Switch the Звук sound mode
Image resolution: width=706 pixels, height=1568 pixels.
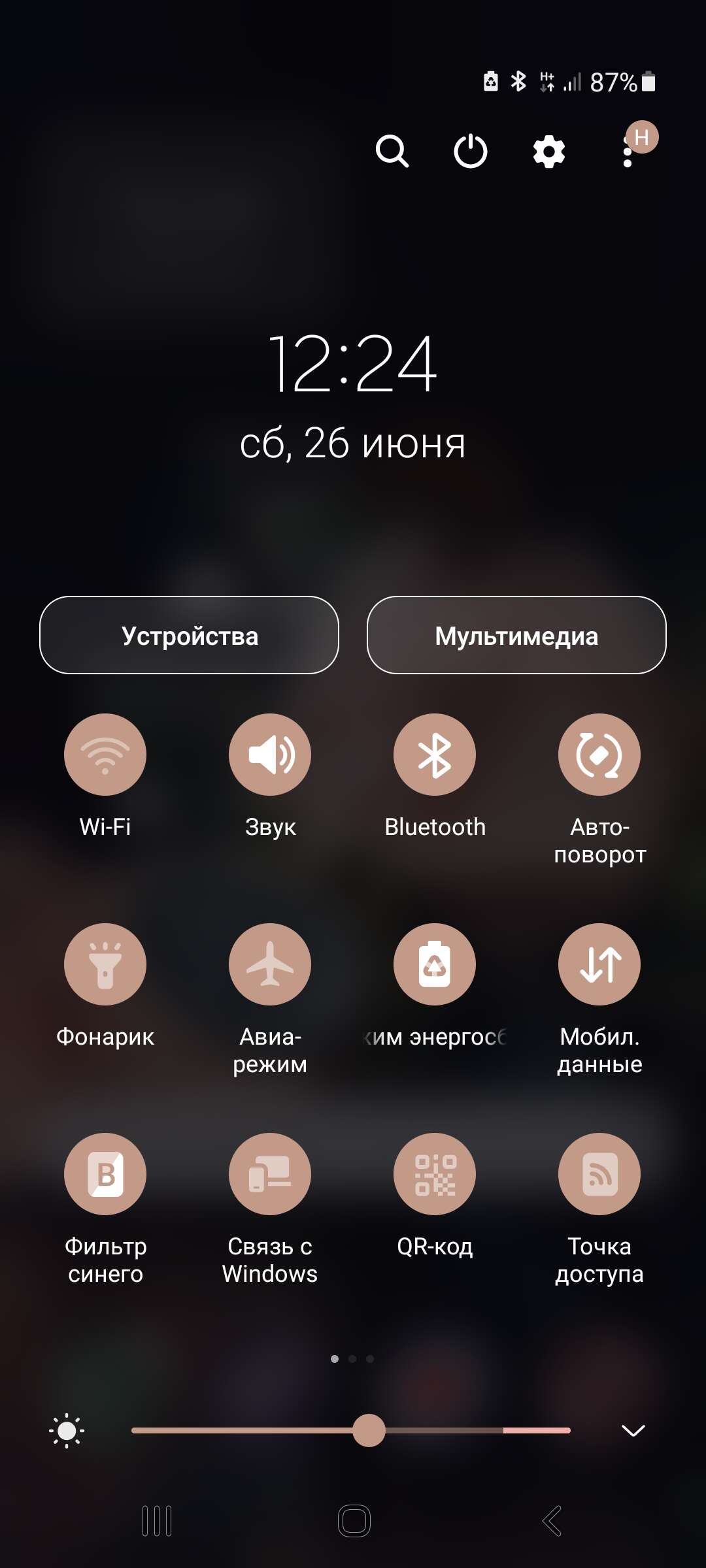pos(270,755)
